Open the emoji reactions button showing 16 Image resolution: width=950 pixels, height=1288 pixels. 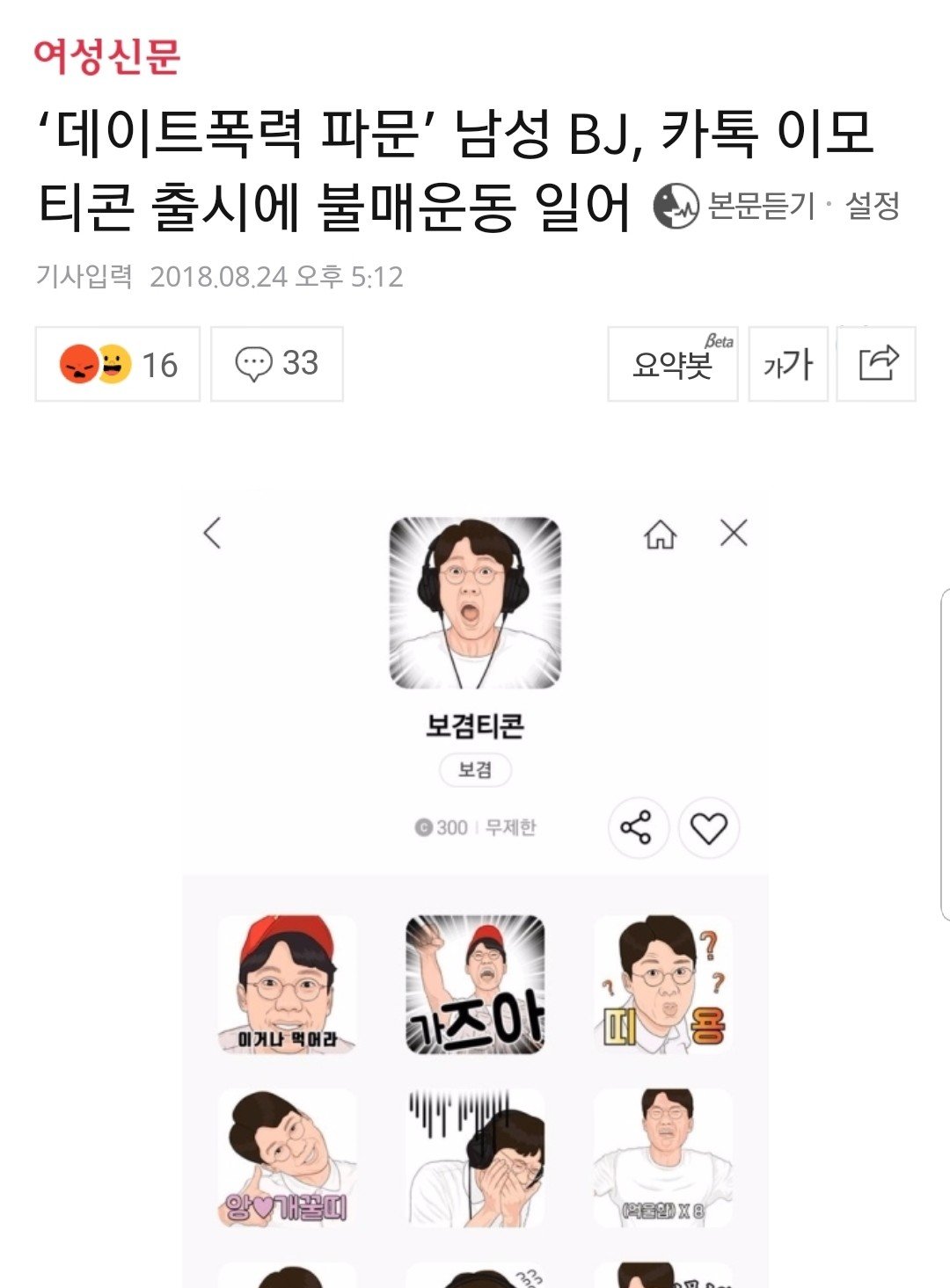[118, 364]
